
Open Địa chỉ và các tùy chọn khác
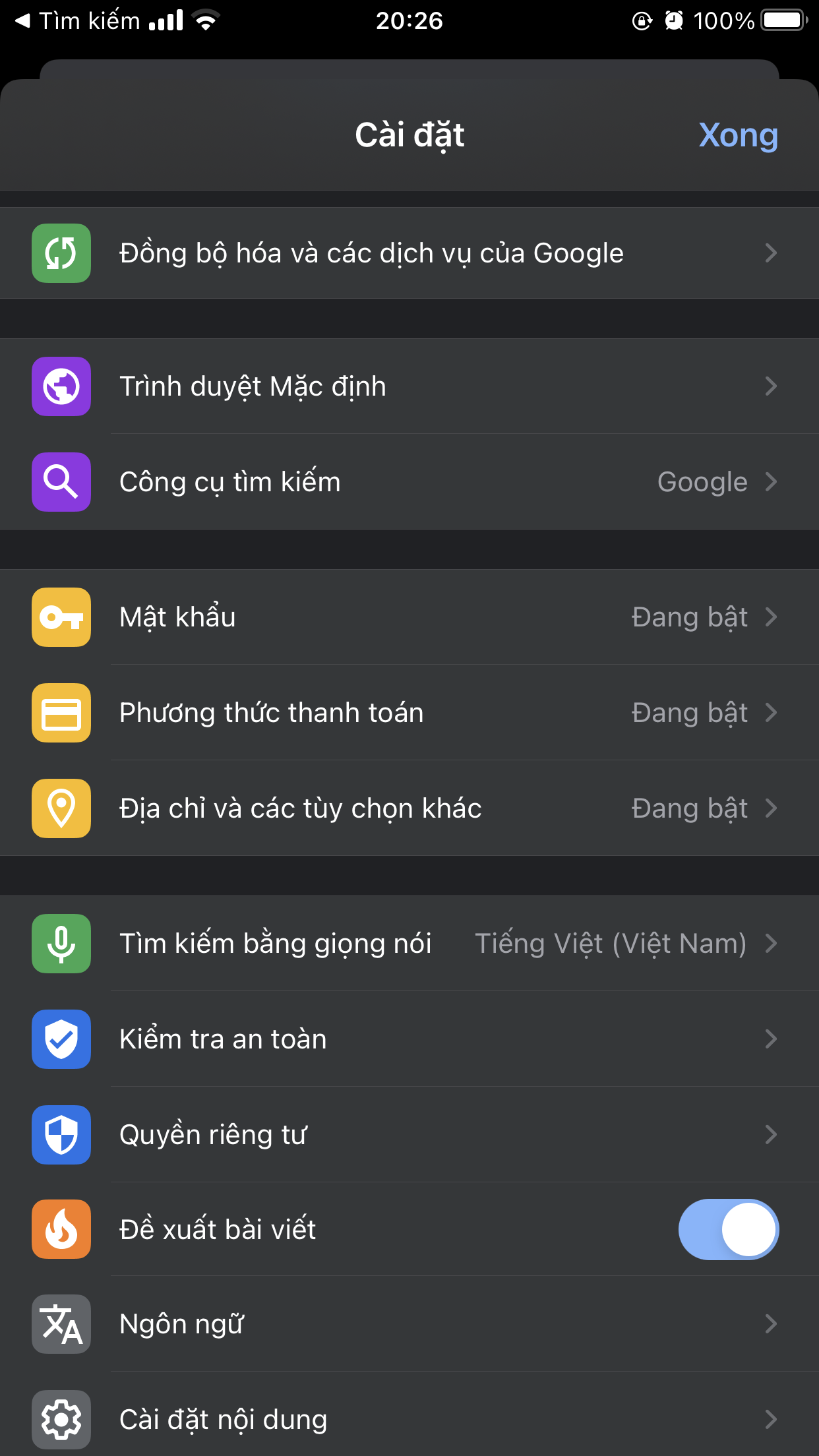coord(409,808)
